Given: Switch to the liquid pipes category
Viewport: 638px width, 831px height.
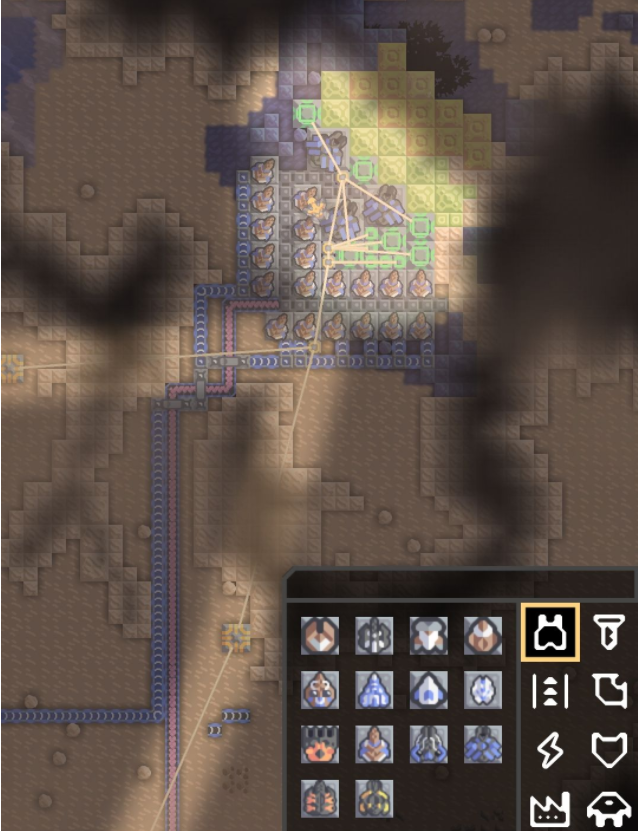Looking at the screenshot, I should click(x=607, y=691).
